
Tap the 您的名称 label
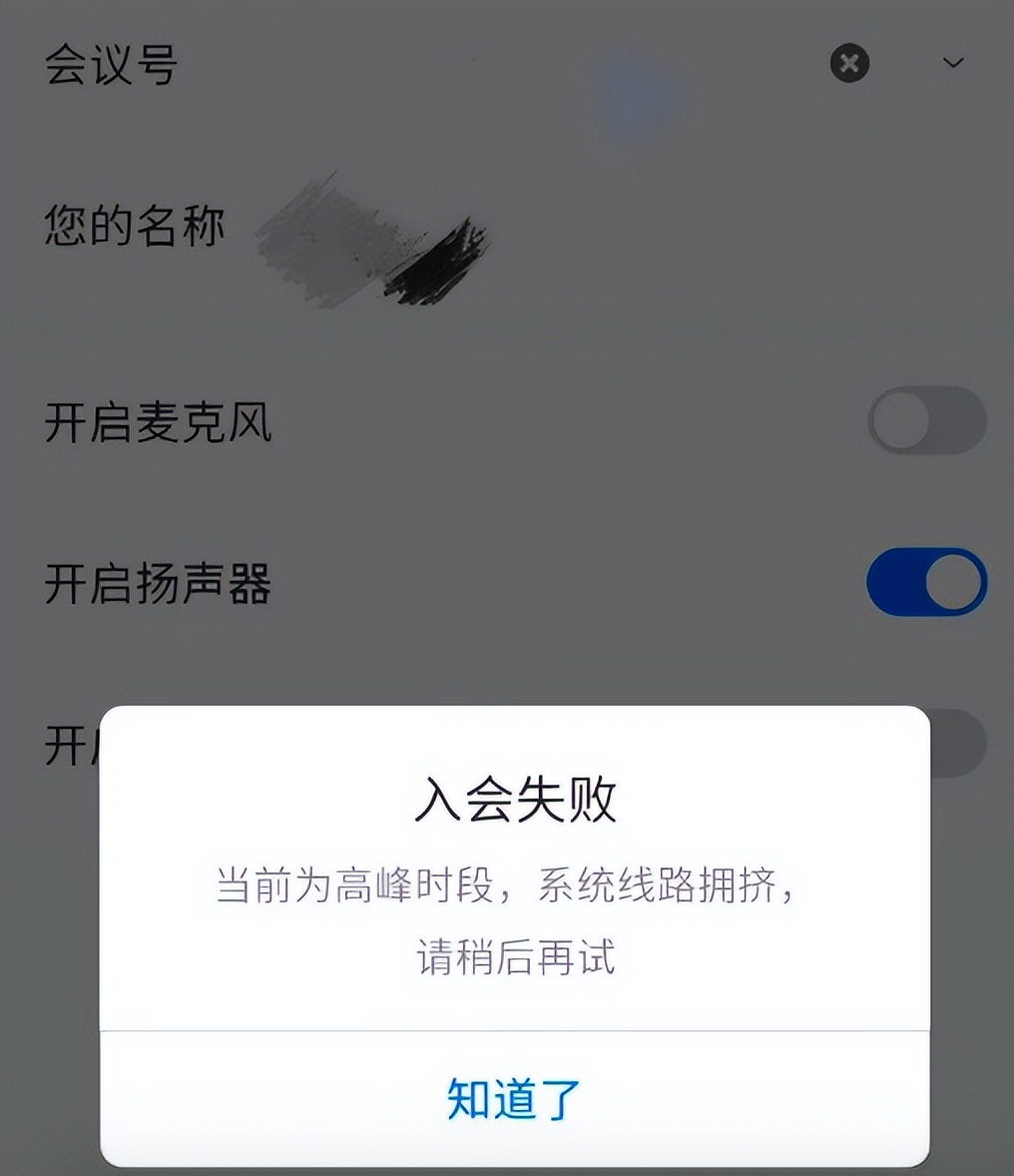click(131, 227)
